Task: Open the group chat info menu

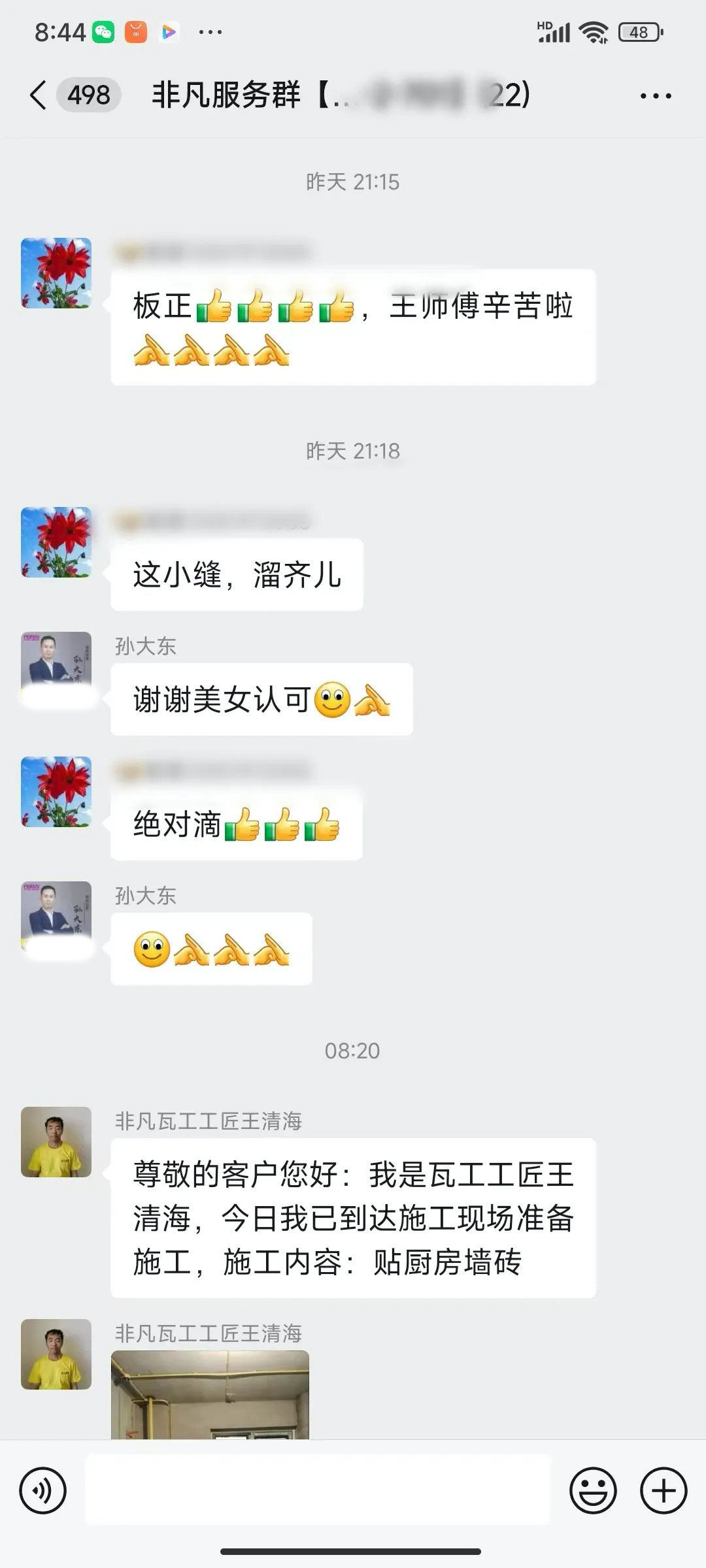Action: tap(656, 96)
